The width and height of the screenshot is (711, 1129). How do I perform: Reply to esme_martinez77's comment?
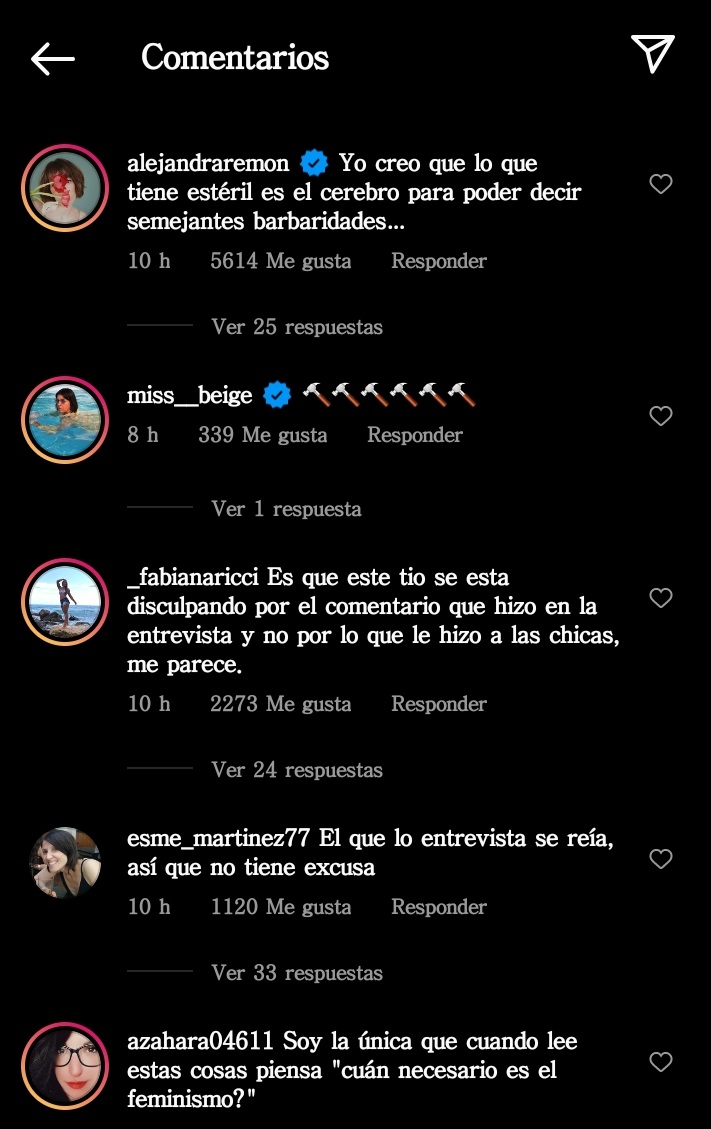coord(438,907)
